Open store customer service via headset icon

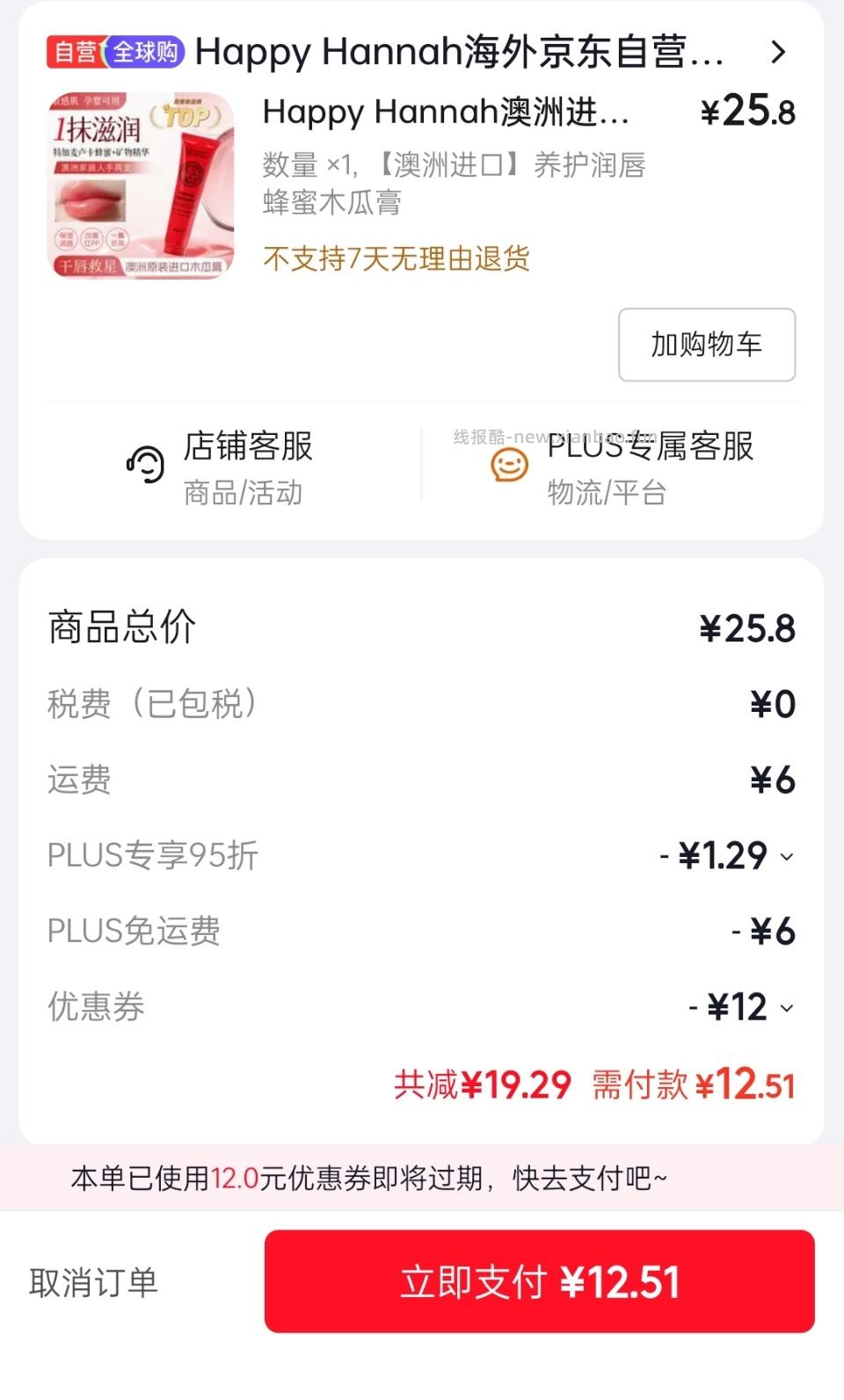click(145, 464)
